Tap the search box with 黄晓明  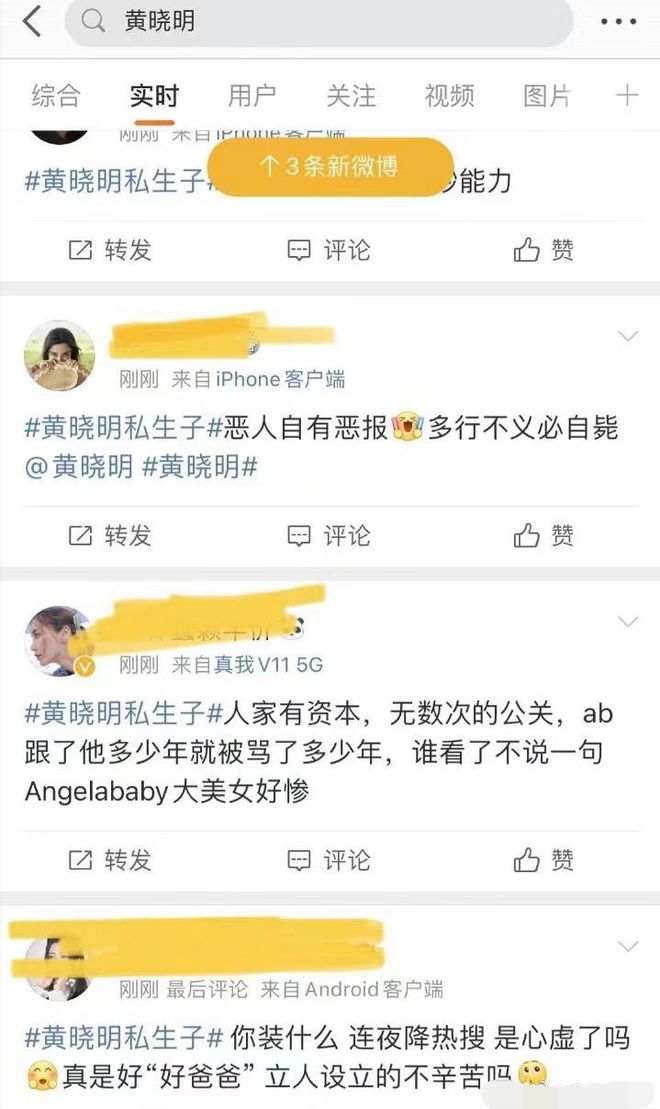coord(320,22)
